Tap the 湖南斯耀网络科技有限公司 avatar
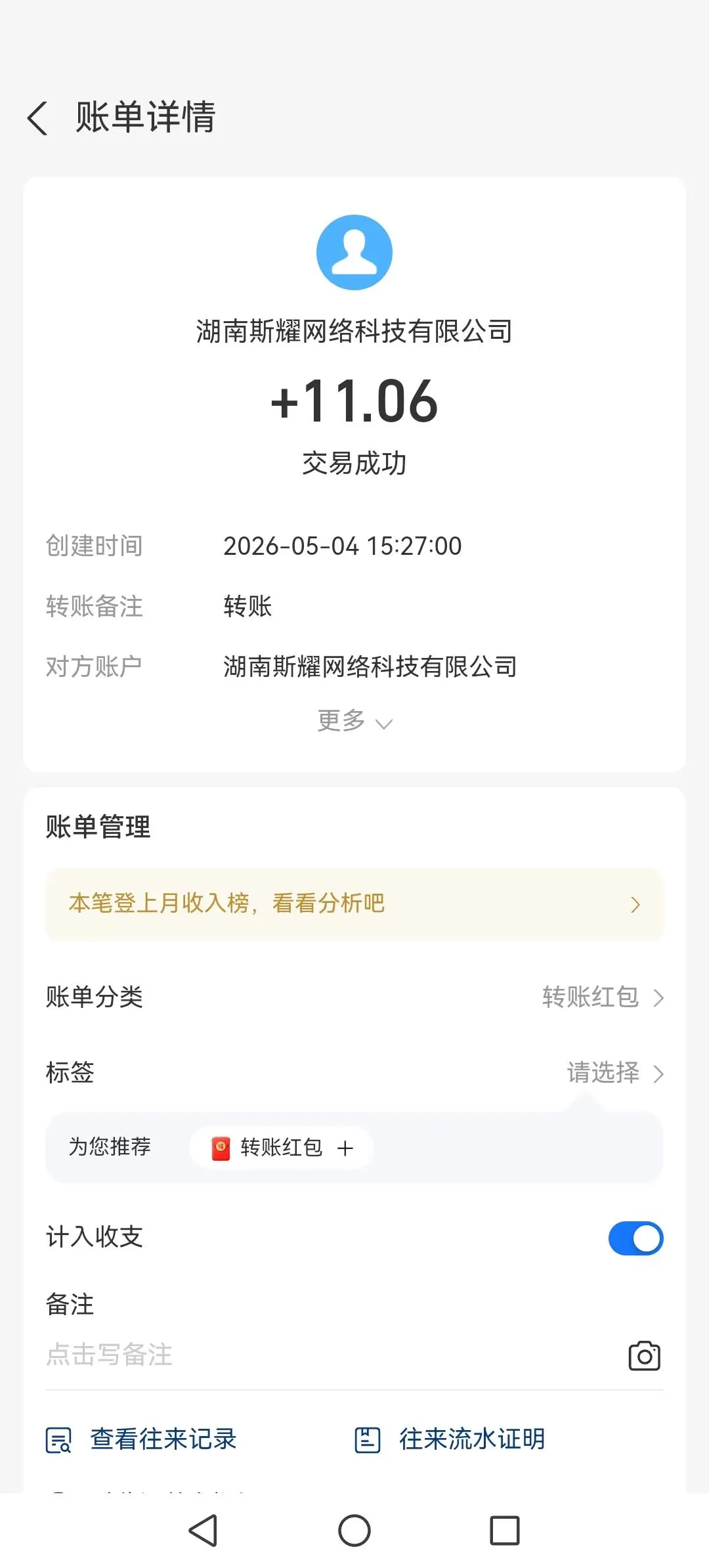 point(354,252)
